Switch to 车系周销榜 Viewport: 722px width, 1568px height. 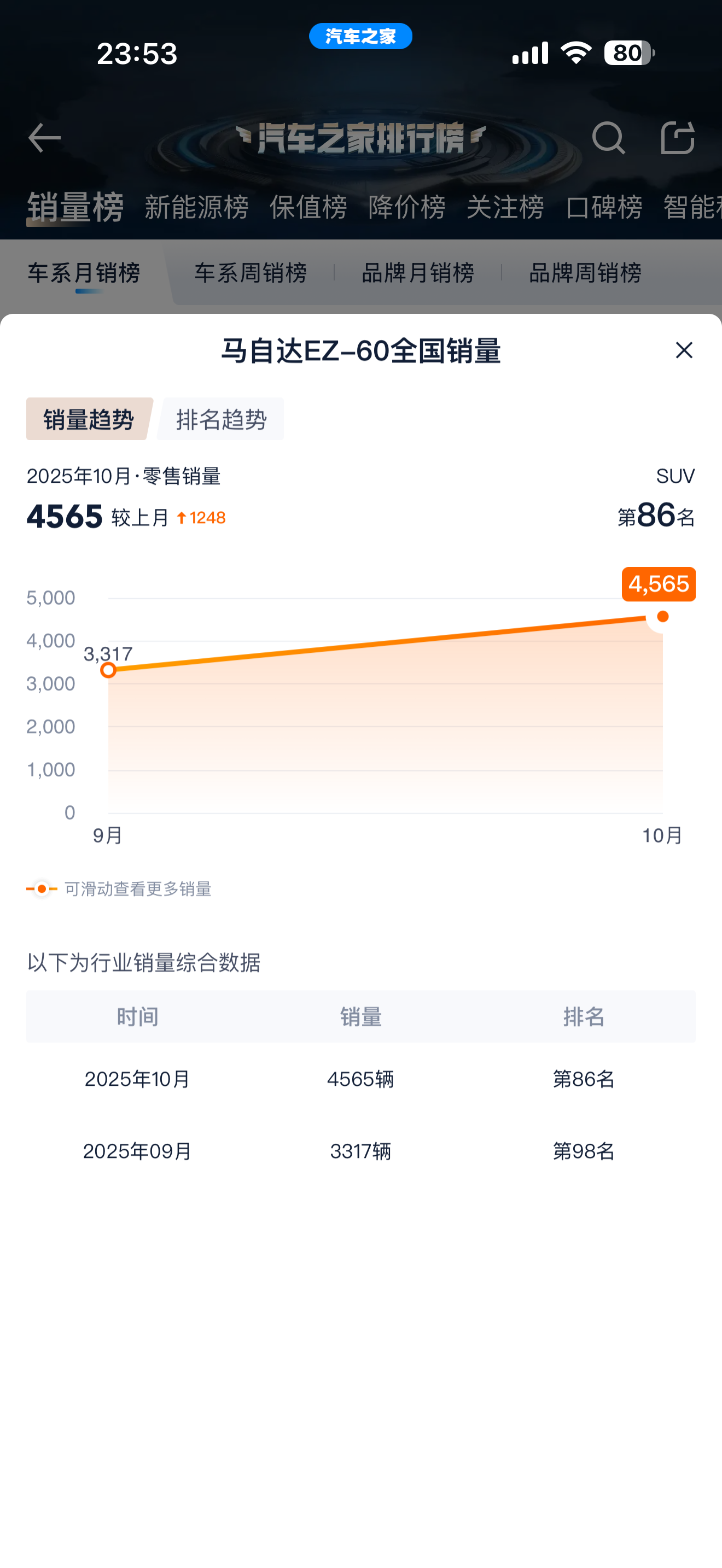coord(251,273)
